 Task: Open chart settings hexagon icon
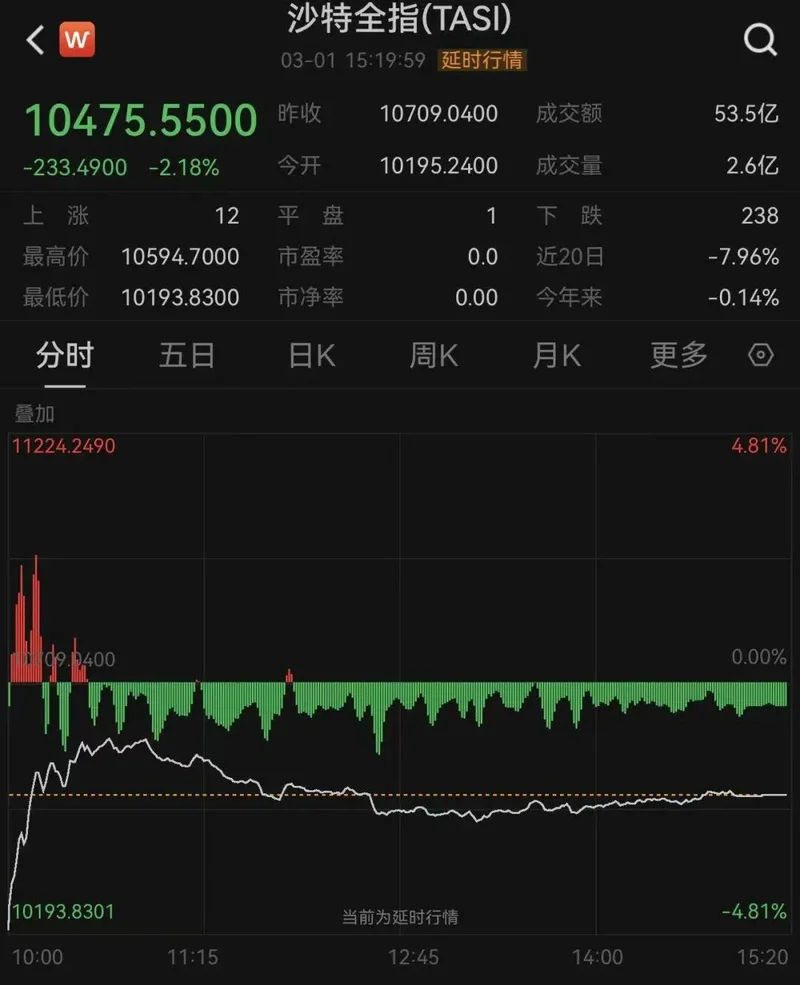(761, 355)
